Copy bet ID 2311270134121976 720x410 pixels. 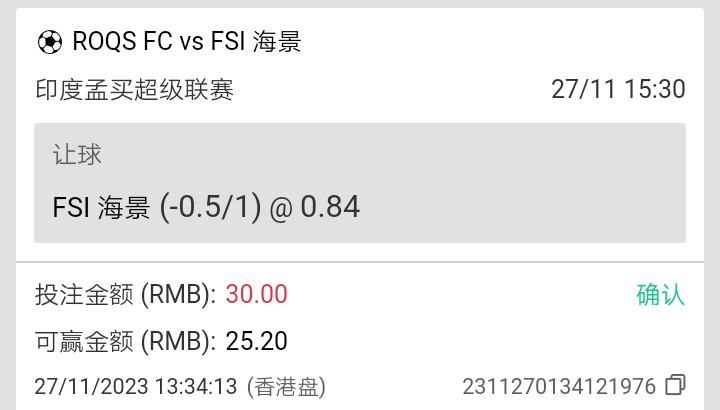tap(676, 385)
